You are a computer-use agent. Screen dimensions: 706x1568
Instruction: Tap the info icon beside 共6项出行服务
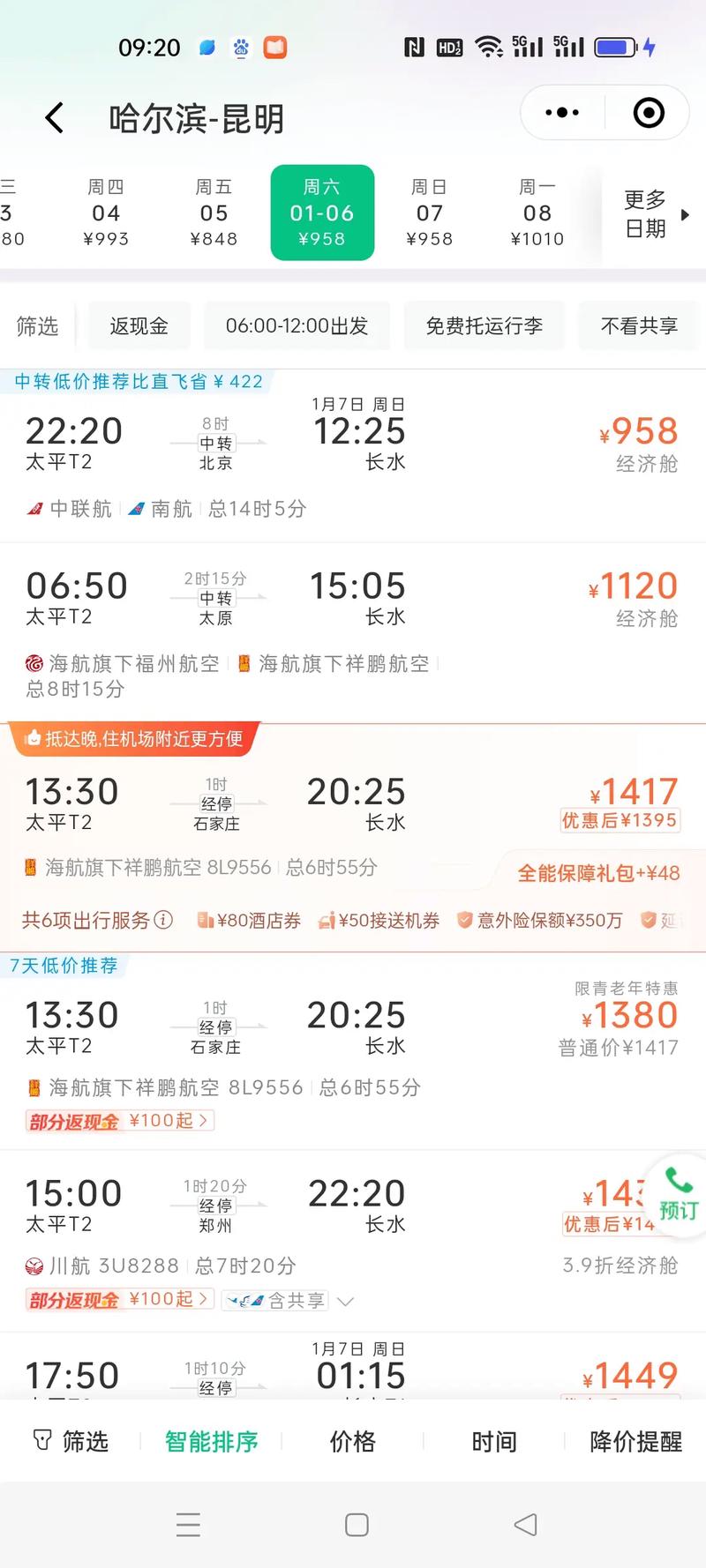pos(163,921)
